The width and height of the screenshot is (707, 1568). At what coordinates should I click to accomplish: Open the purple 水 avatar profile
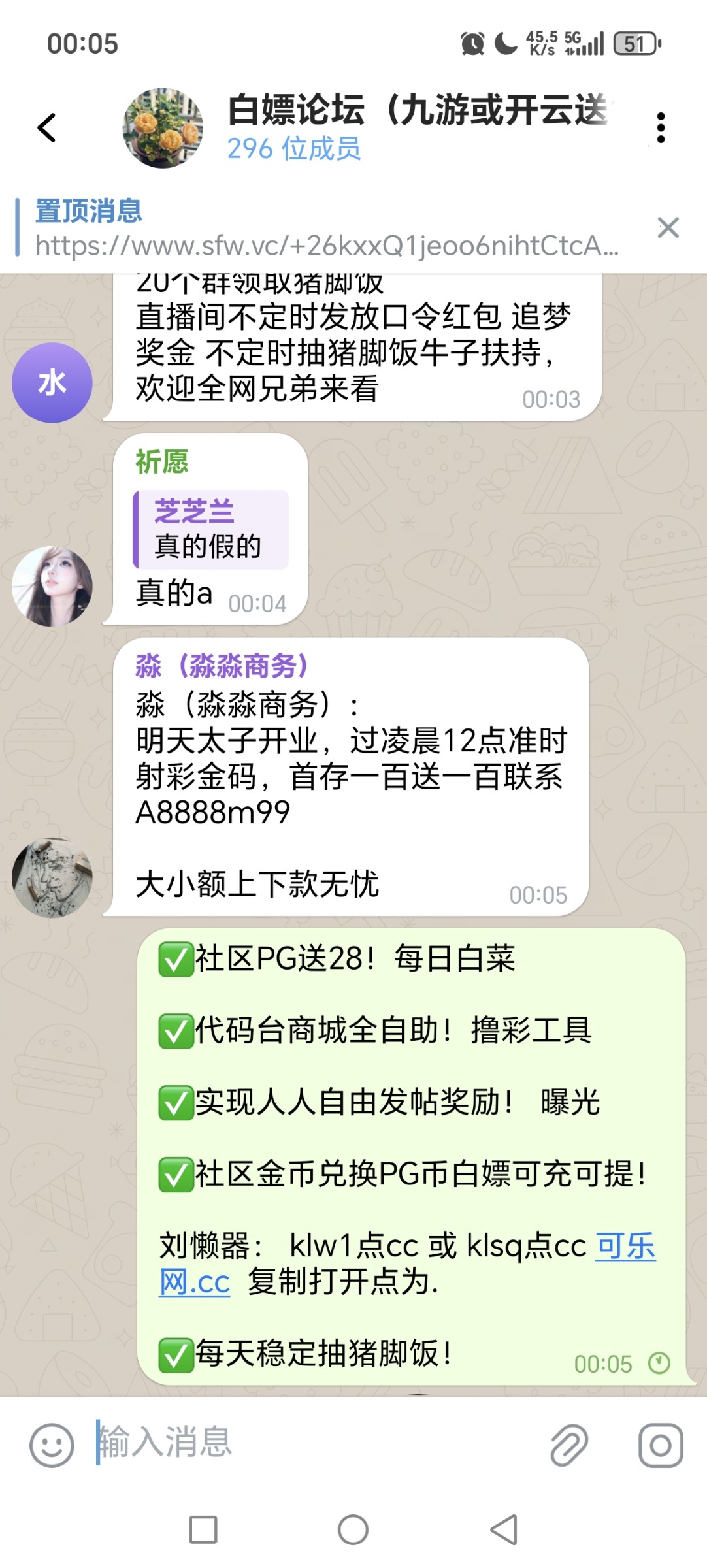pyautogui.click(x=52, y=383)
